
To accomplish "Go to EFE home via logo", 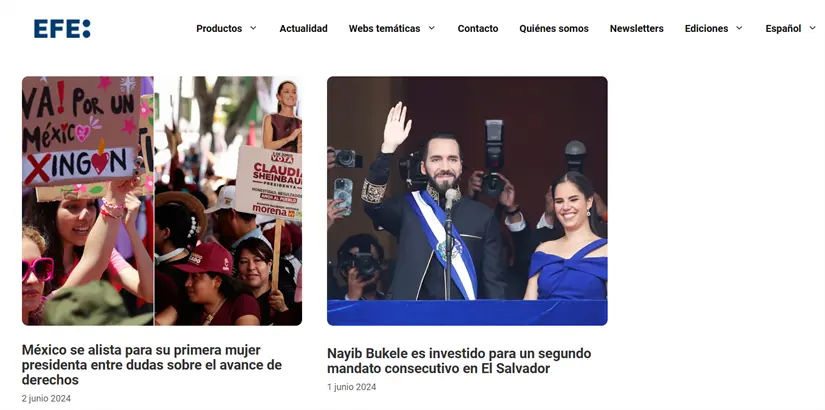I will coord(62,28).
